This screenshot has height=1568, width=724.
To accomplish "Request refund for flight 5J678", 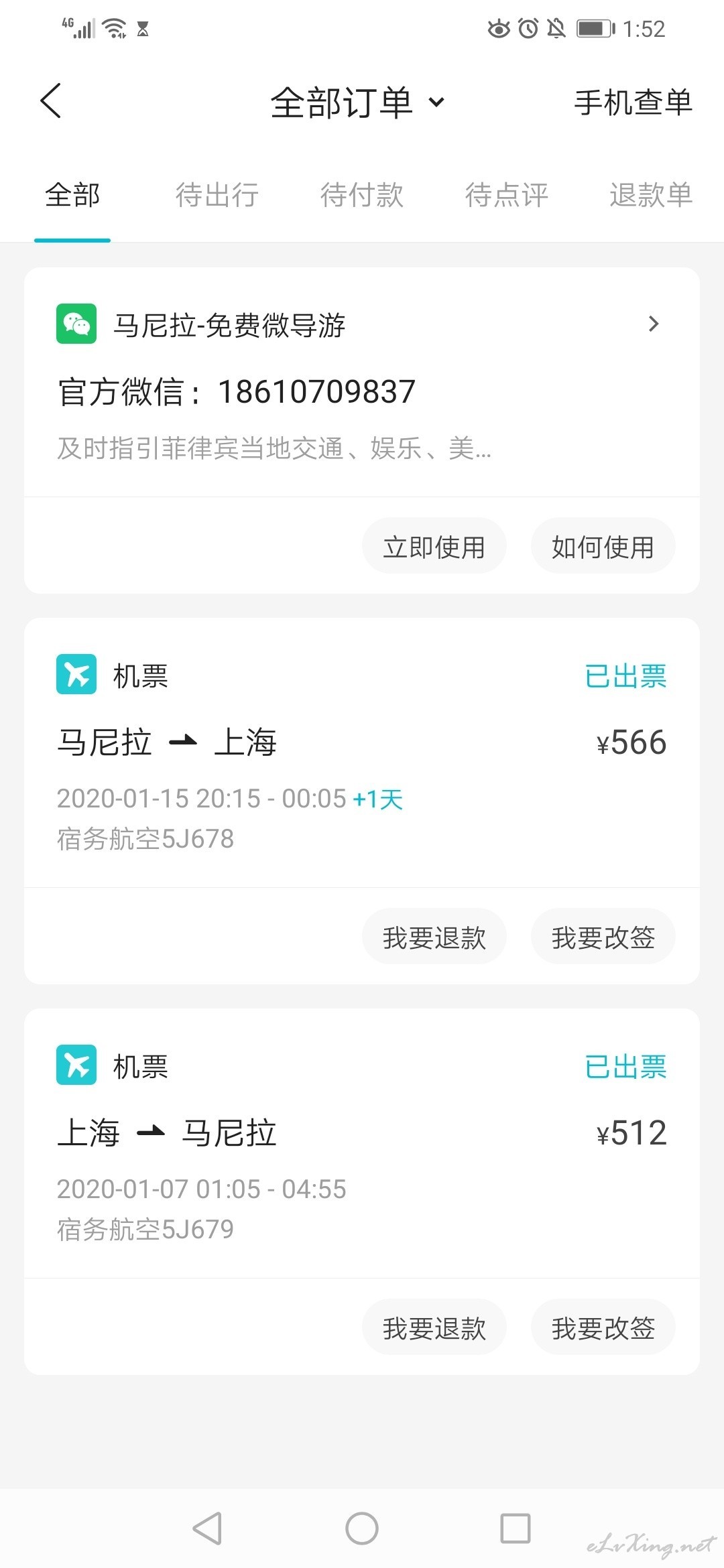I will click(x=434, y=937).
